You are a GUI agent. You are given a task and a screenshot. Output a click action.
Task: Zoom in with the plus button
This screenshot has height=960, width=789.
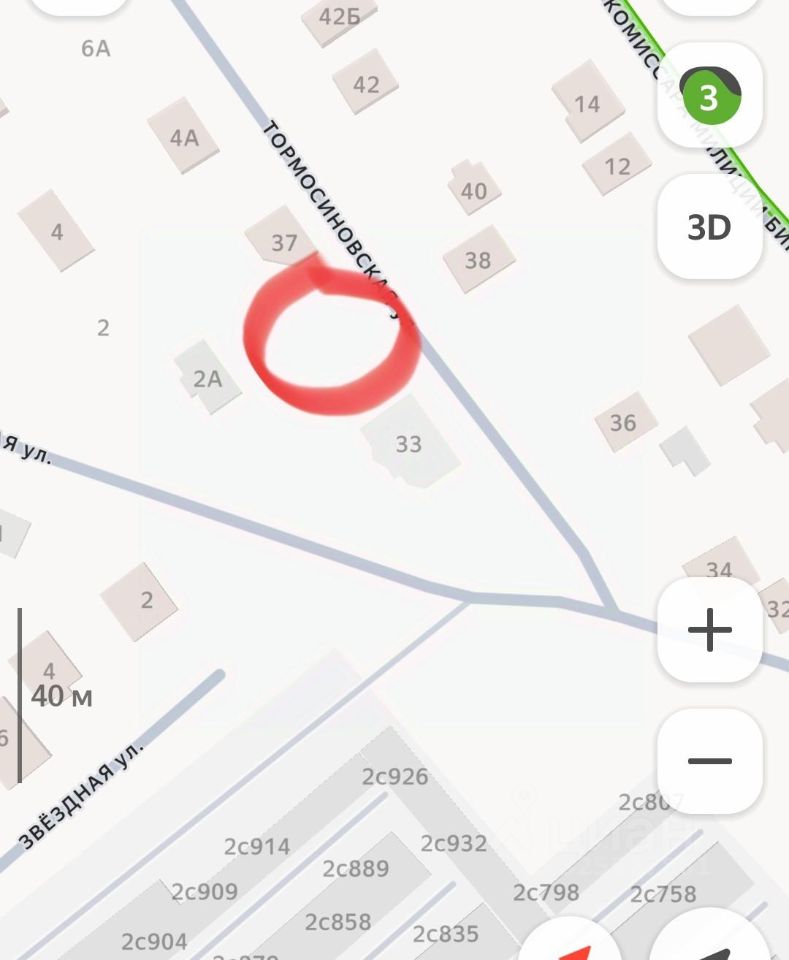[x=709, y=630]
